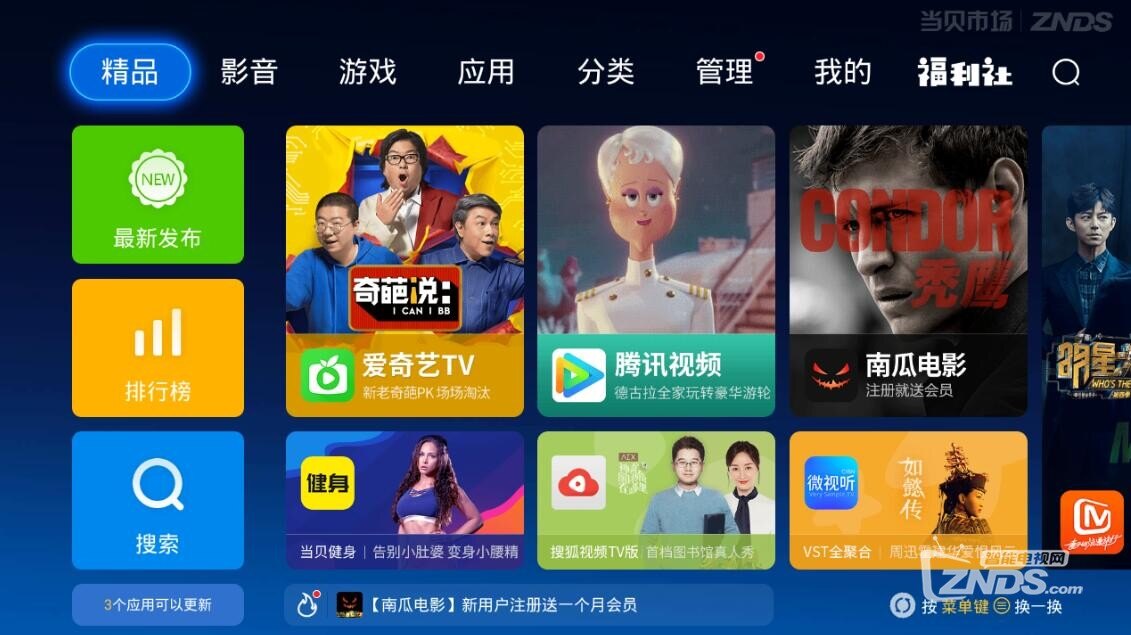The width and height of the screenshot is (1131, 635).
Task: Select the 精品 tab
Action: [130, 72]
